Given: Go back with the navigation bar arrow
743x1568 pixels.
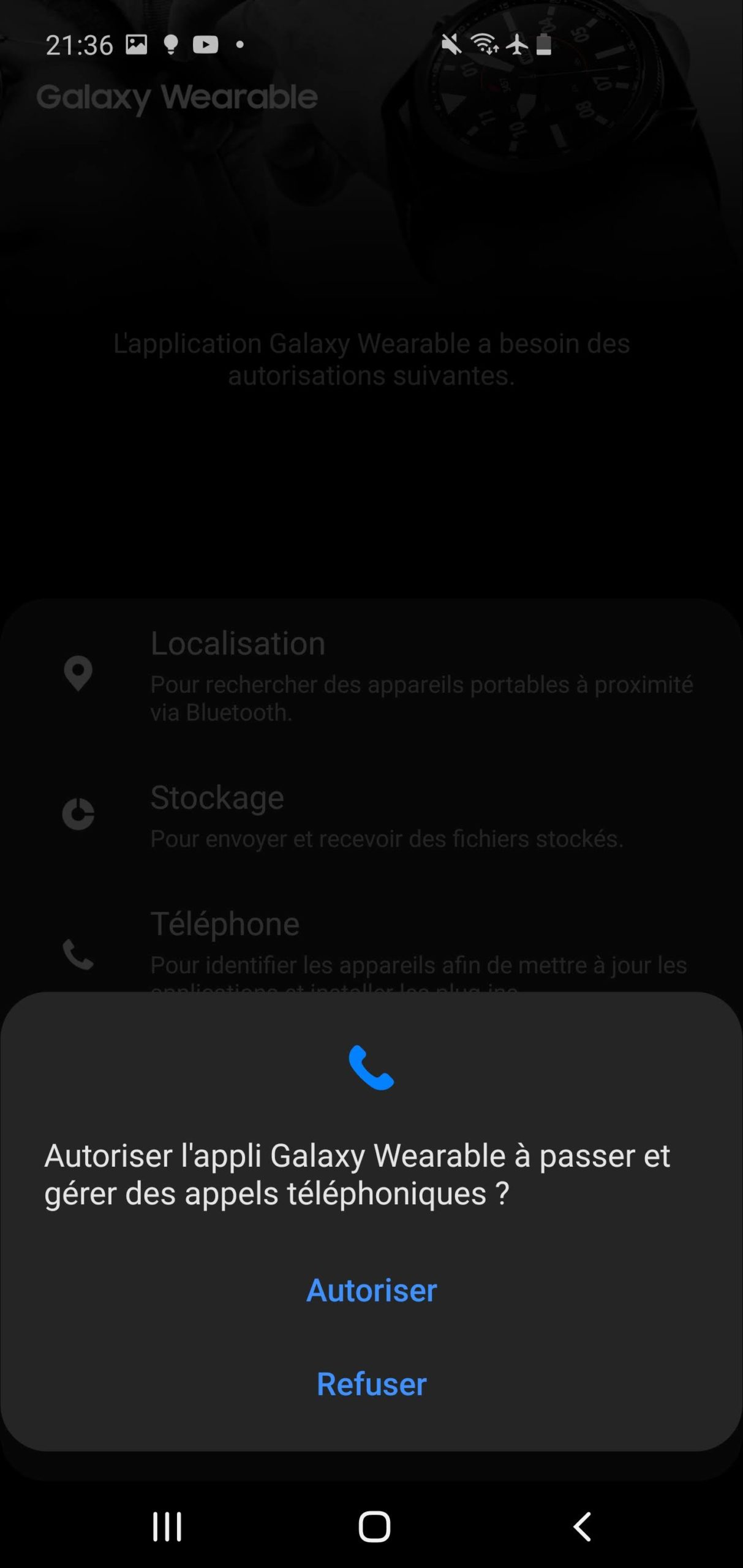Looking at the screenshot, I should (x=582, y=1526).
